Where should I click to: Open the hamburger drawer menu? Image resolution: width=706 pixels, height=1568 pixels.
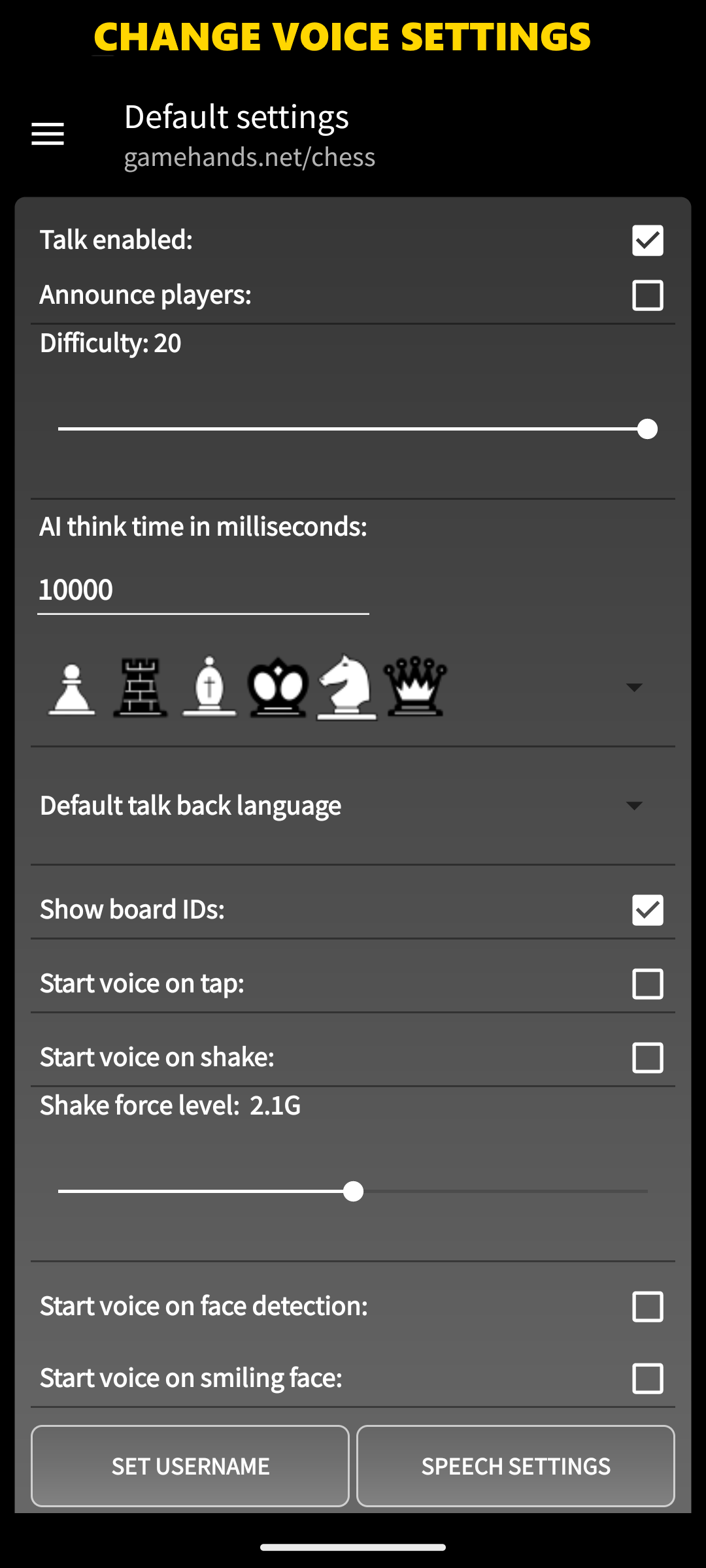tap(48, 135)
